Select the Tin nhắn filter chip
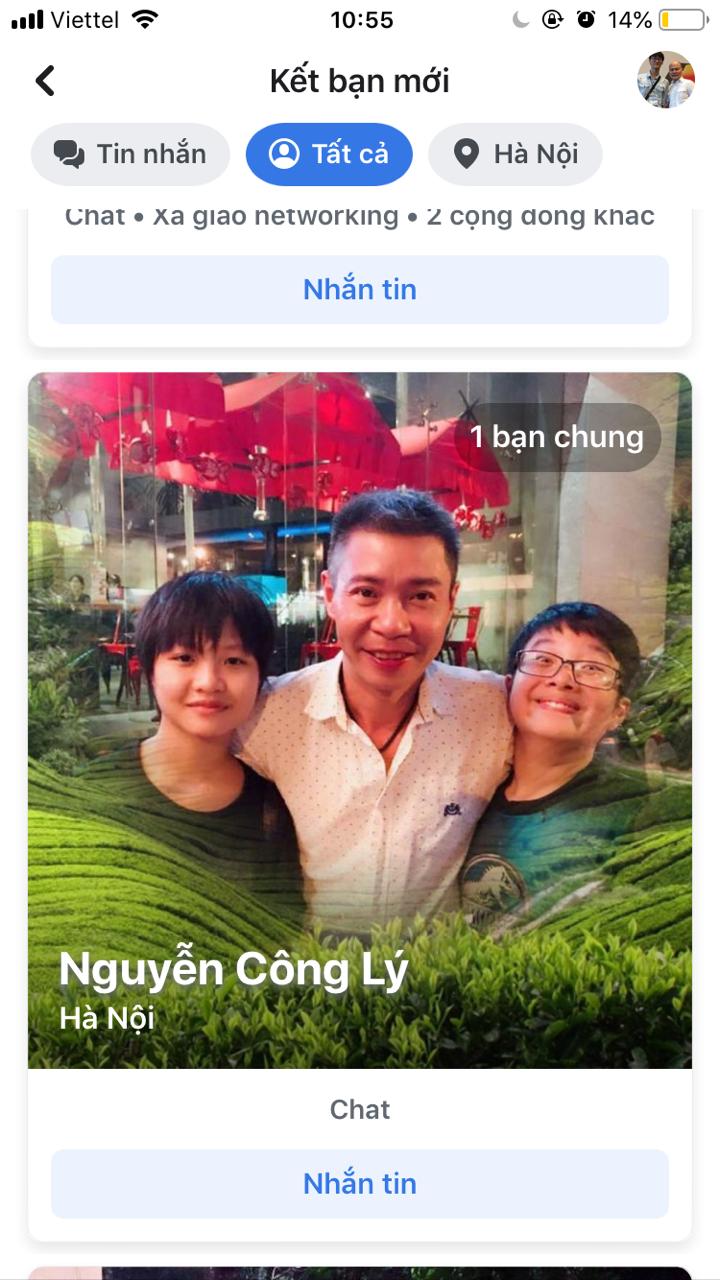 (130, 154)
